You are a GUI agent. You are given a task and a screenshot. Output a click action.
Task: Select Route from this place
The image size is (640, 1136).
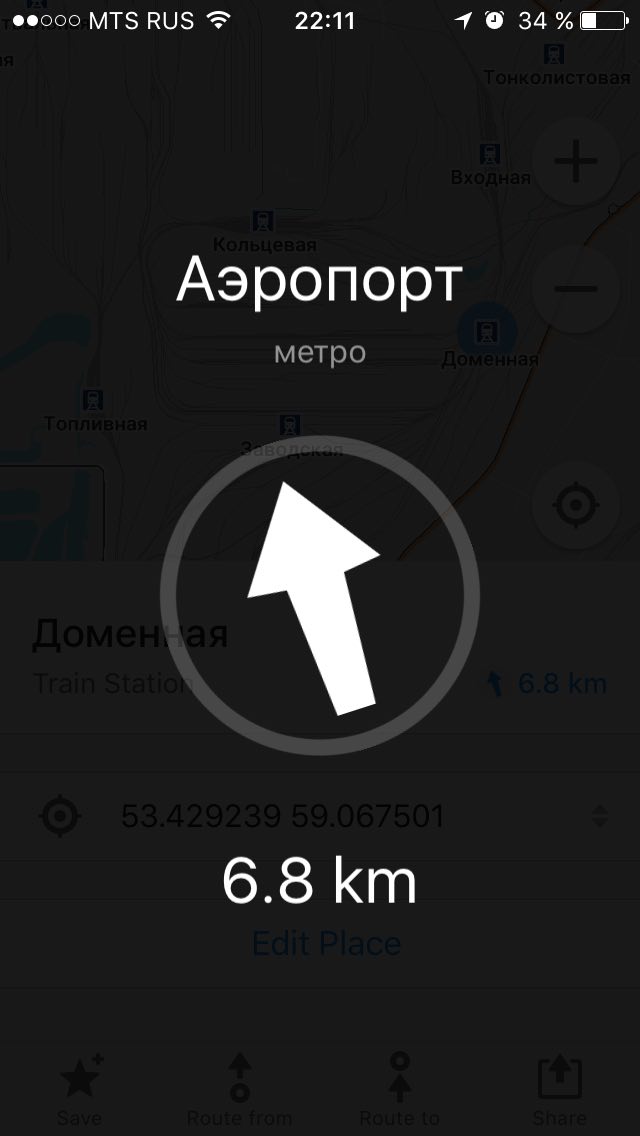239,1090
